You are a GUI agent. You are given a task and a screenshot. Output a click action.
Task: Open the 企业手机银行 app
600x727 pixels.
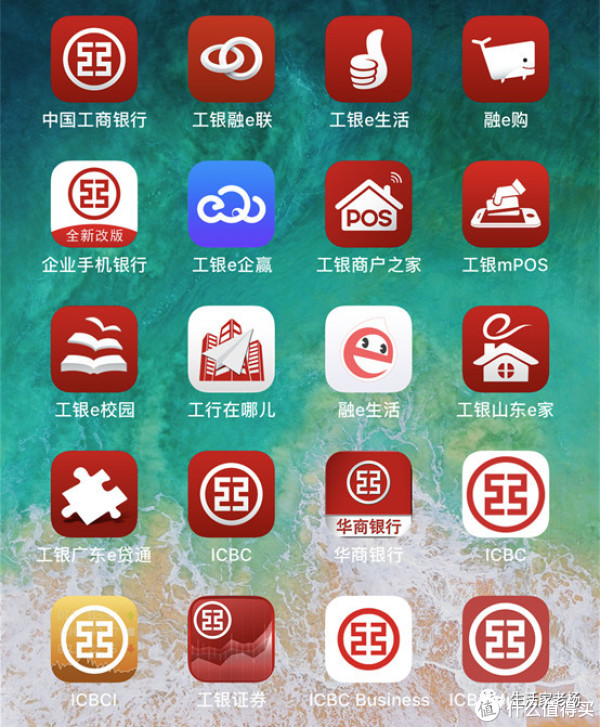[x=94, y=204]
